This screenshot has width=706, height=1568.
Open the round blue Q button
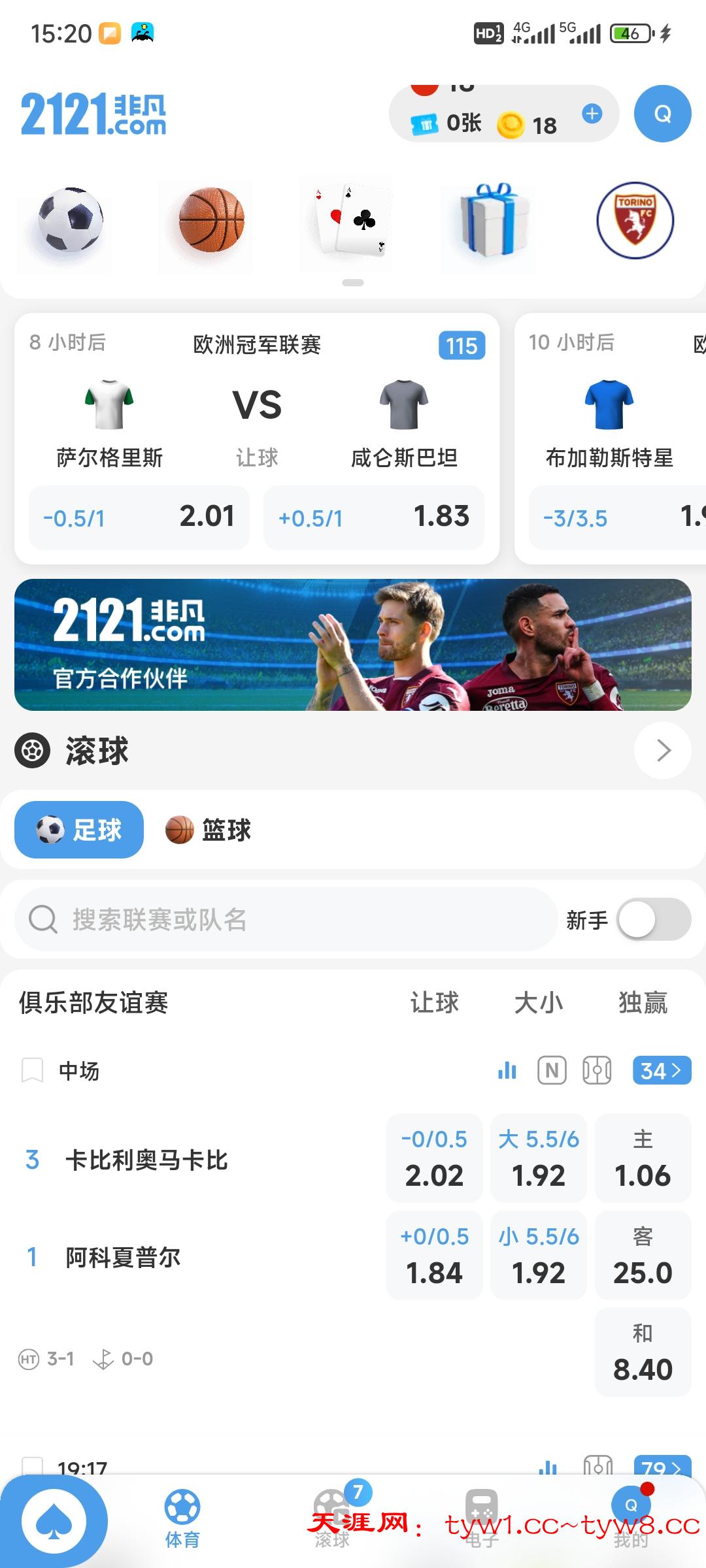[x=662, y=114]
